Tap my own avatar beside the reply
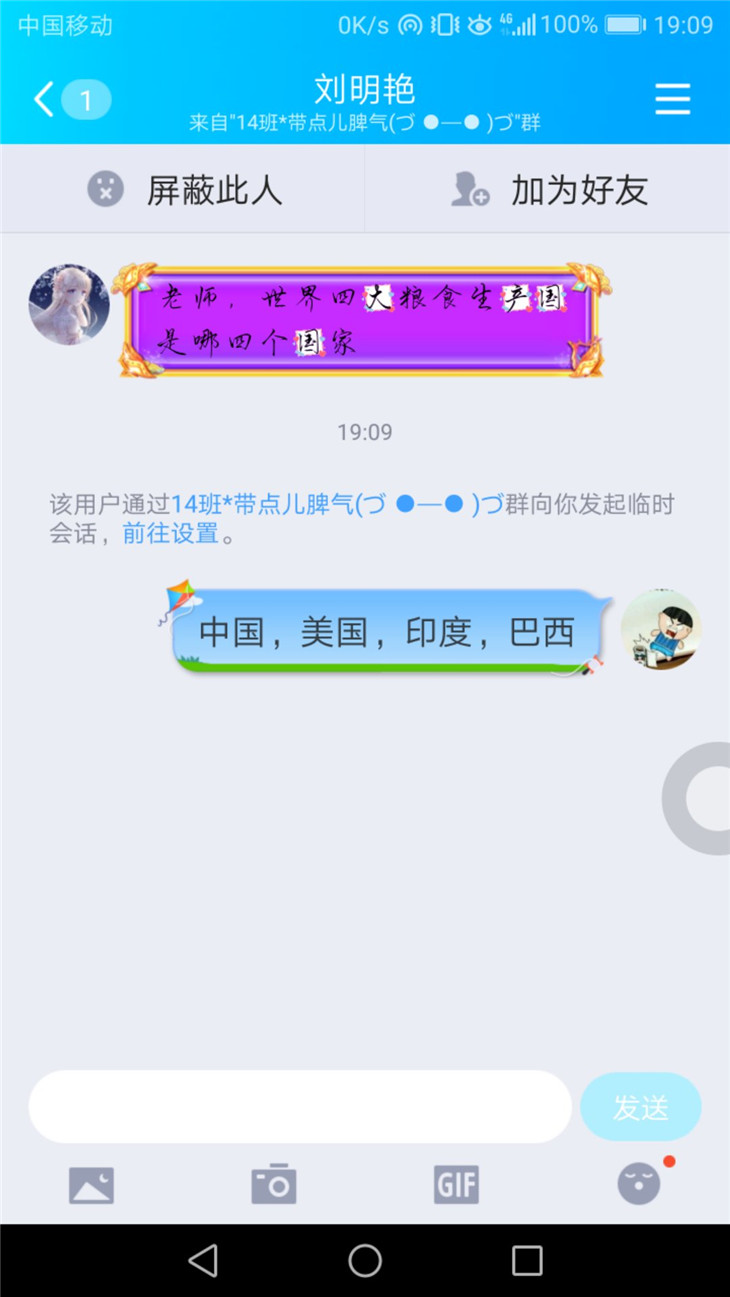 pyautogui.click(x=660, y=629)
